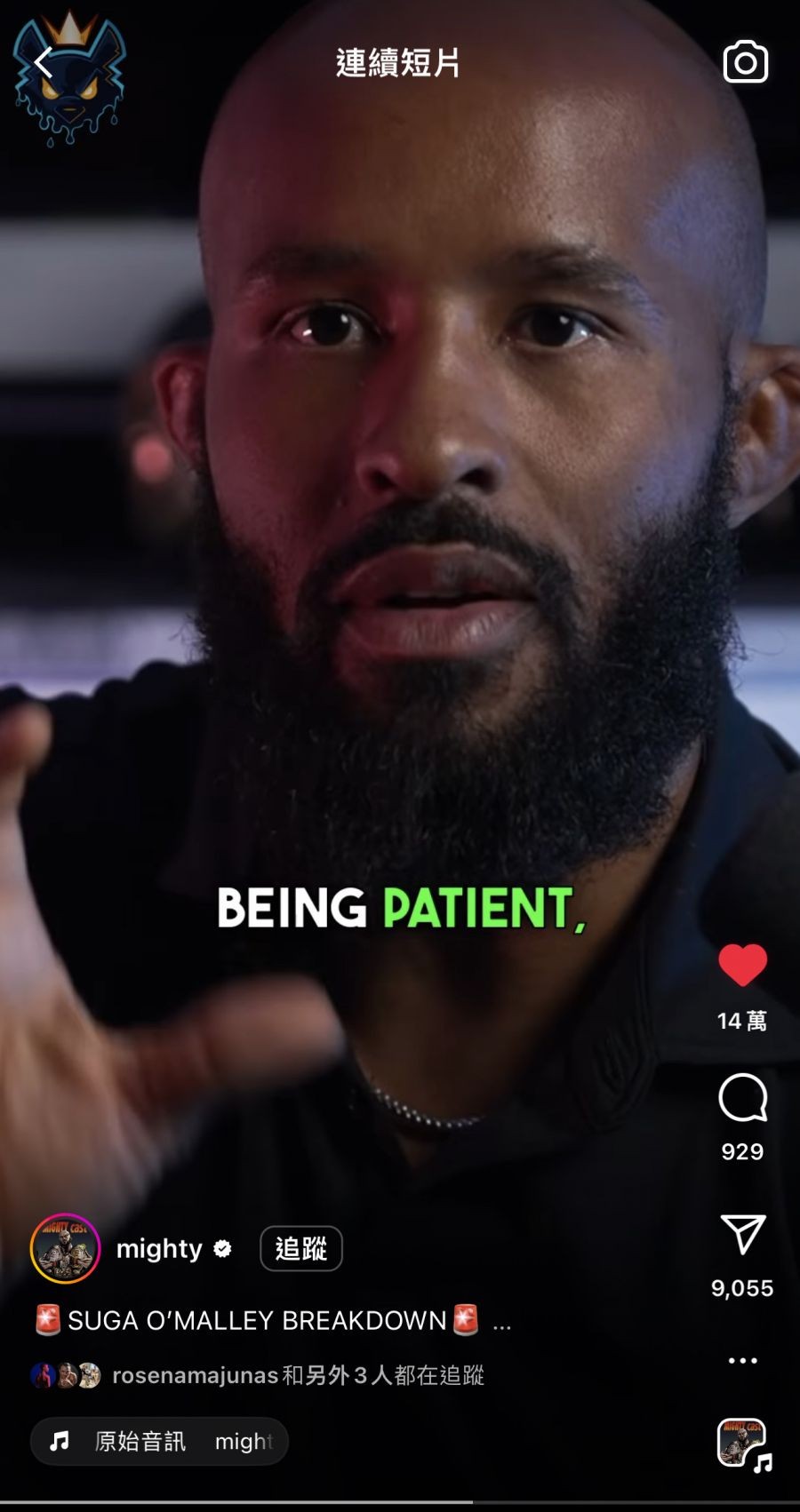This screenshot has height=1512, width=800.
Task: Open the camera to create a reel
Action: [x=745, y=62]
